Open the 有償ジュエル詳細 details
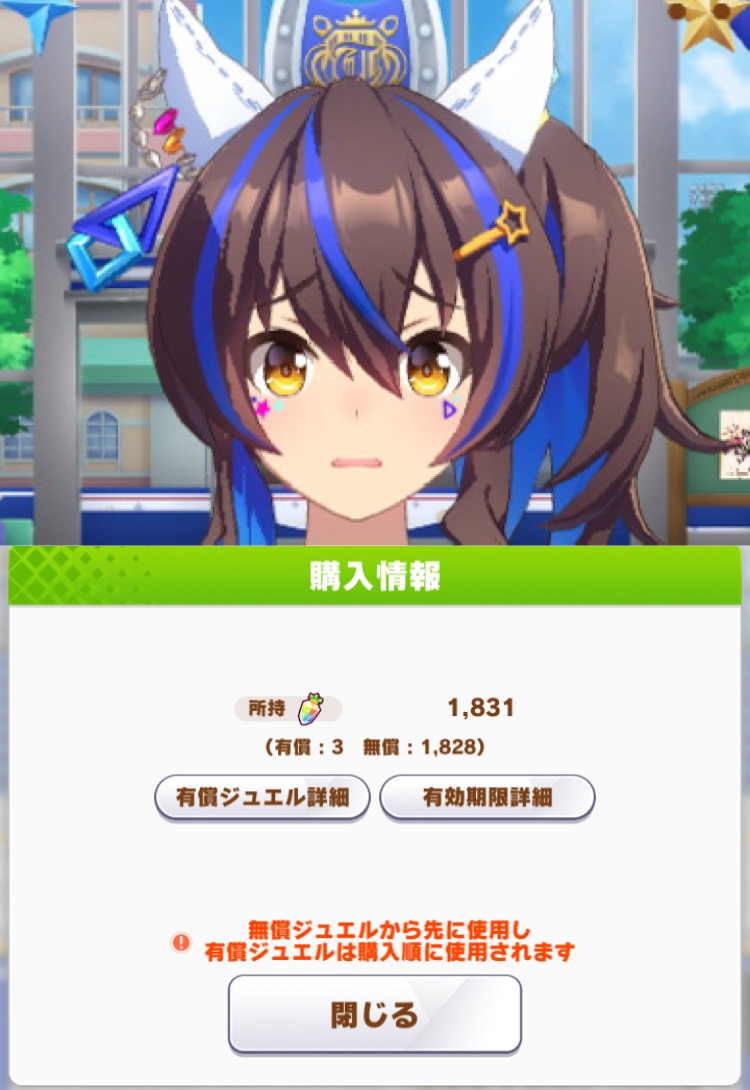 coord(262,798)
